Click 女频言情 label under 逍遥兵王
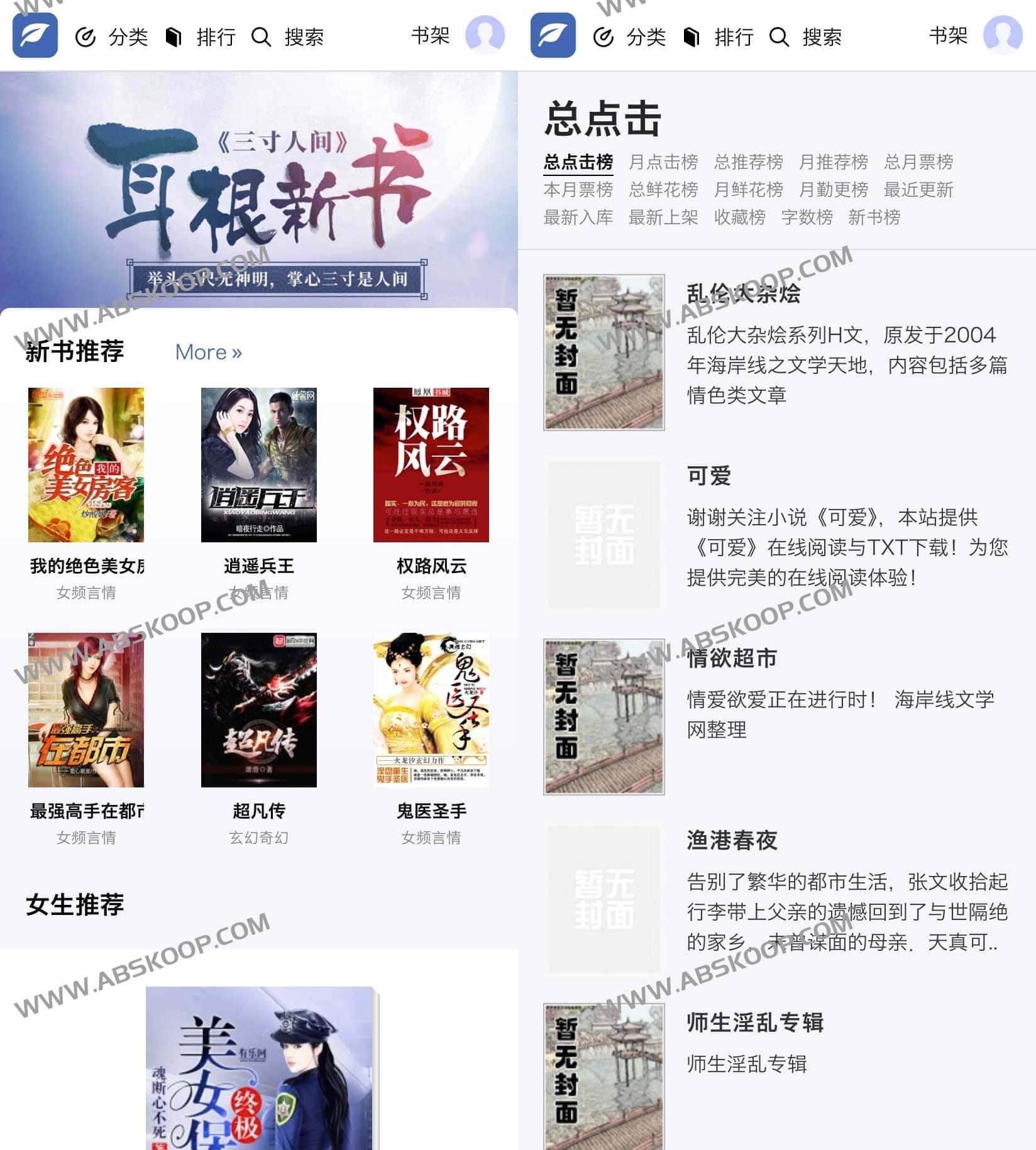This screenshot has width=1036, height=1150. pyautogui.click(x=260, y=592)
